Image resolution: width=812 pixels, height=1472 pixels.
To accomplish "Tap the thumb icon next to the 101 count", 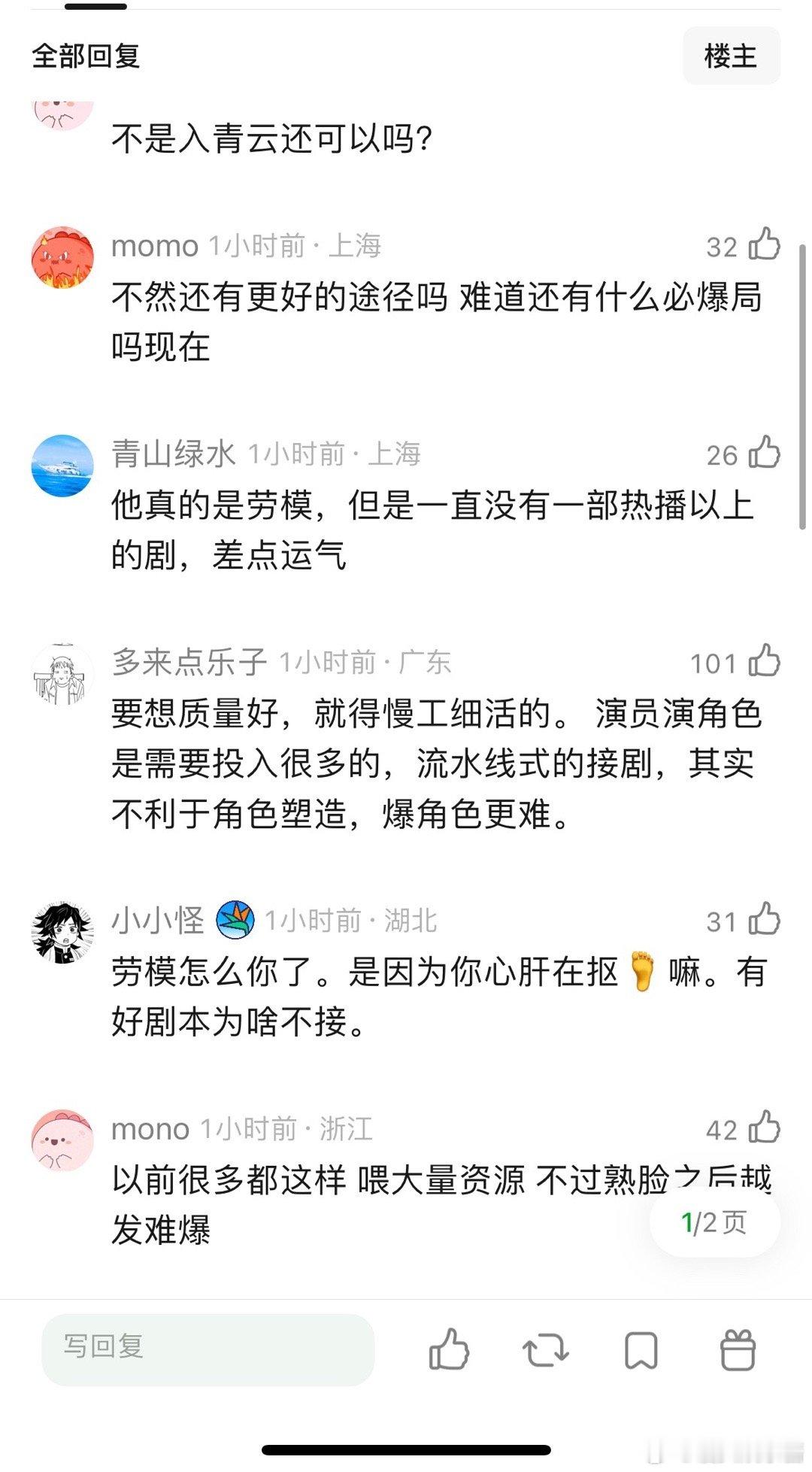I will point(766,664).
